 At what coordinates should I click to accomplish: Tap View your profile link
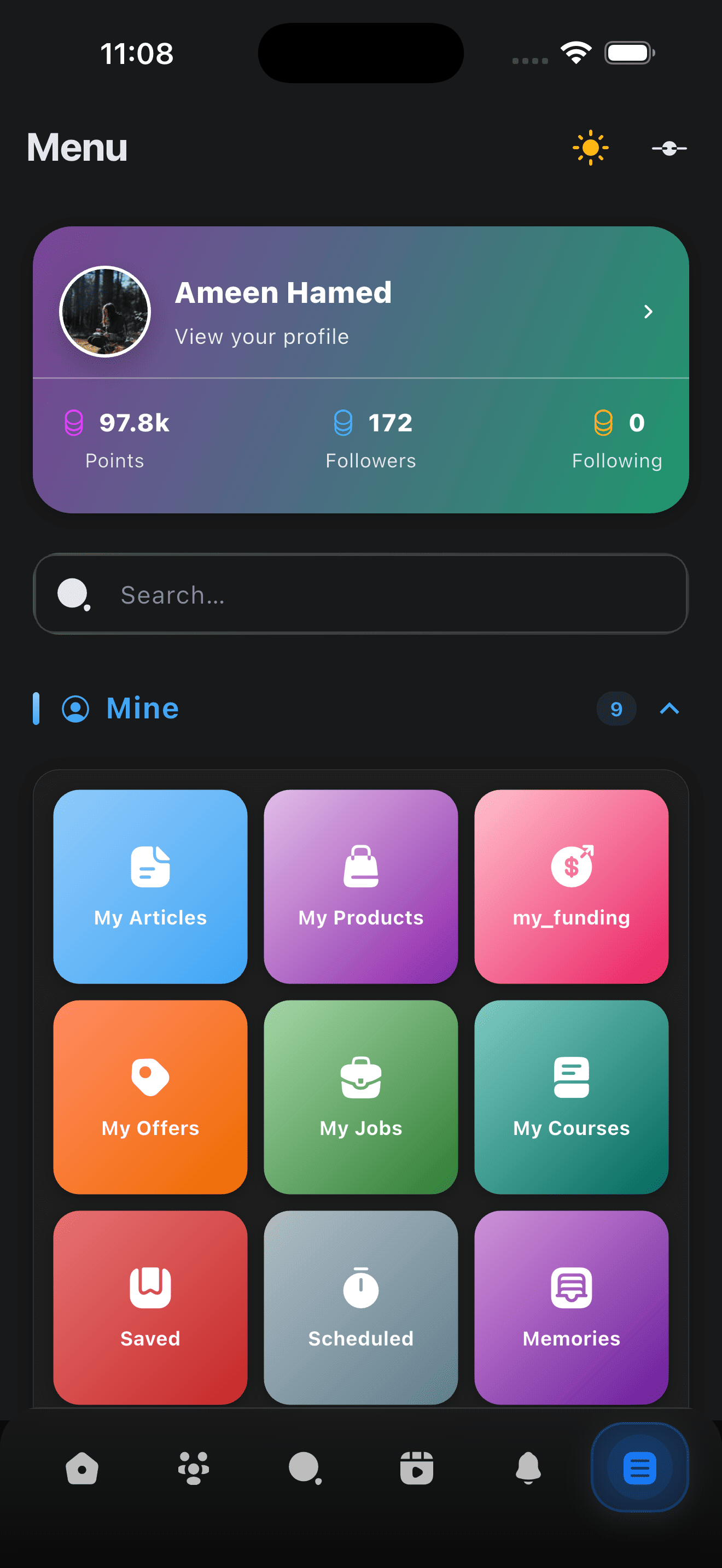click(x=261, y=336)
